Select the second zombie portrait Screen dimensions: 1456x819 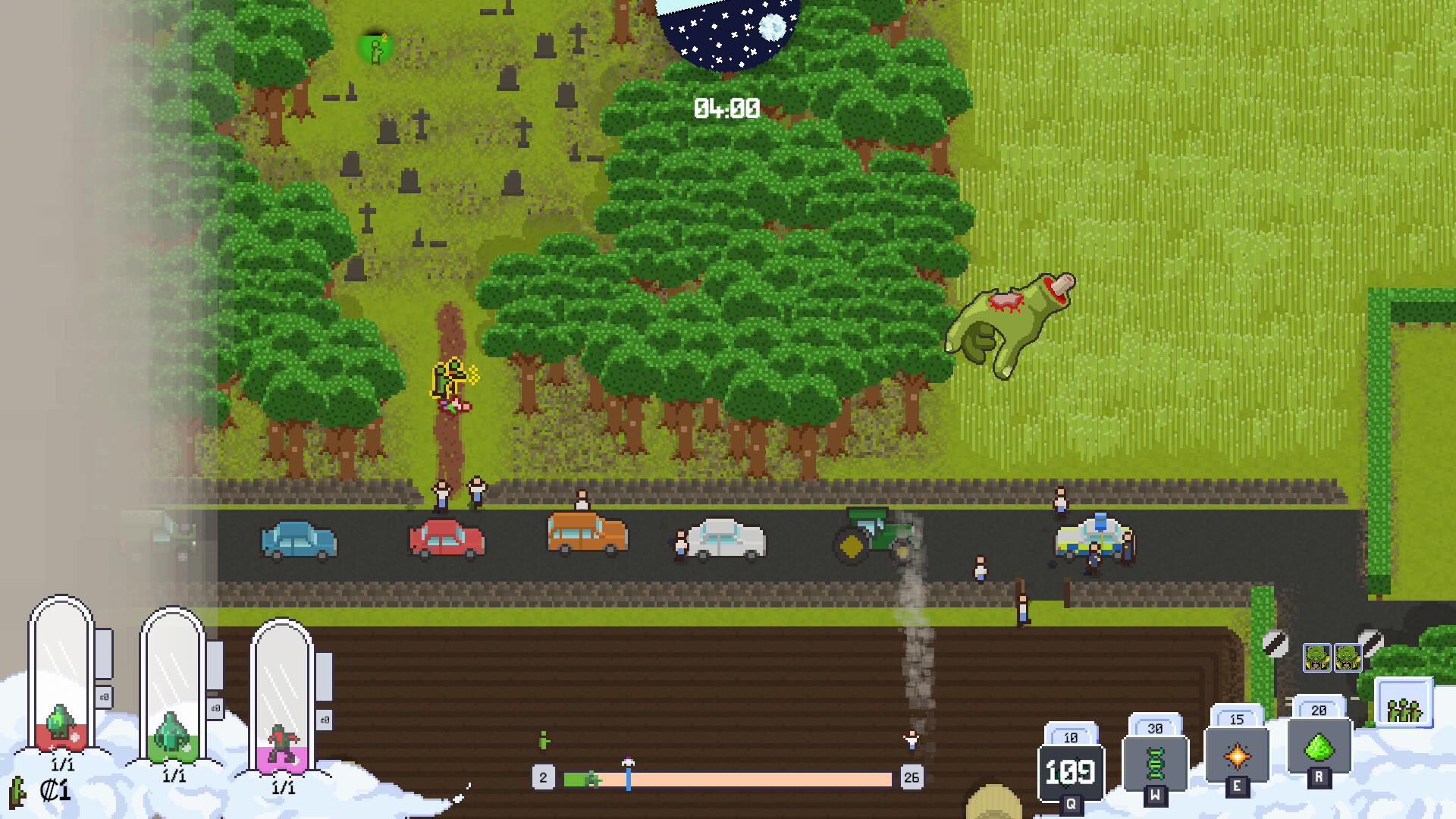pyautogui.click(x=1348, y=657)
